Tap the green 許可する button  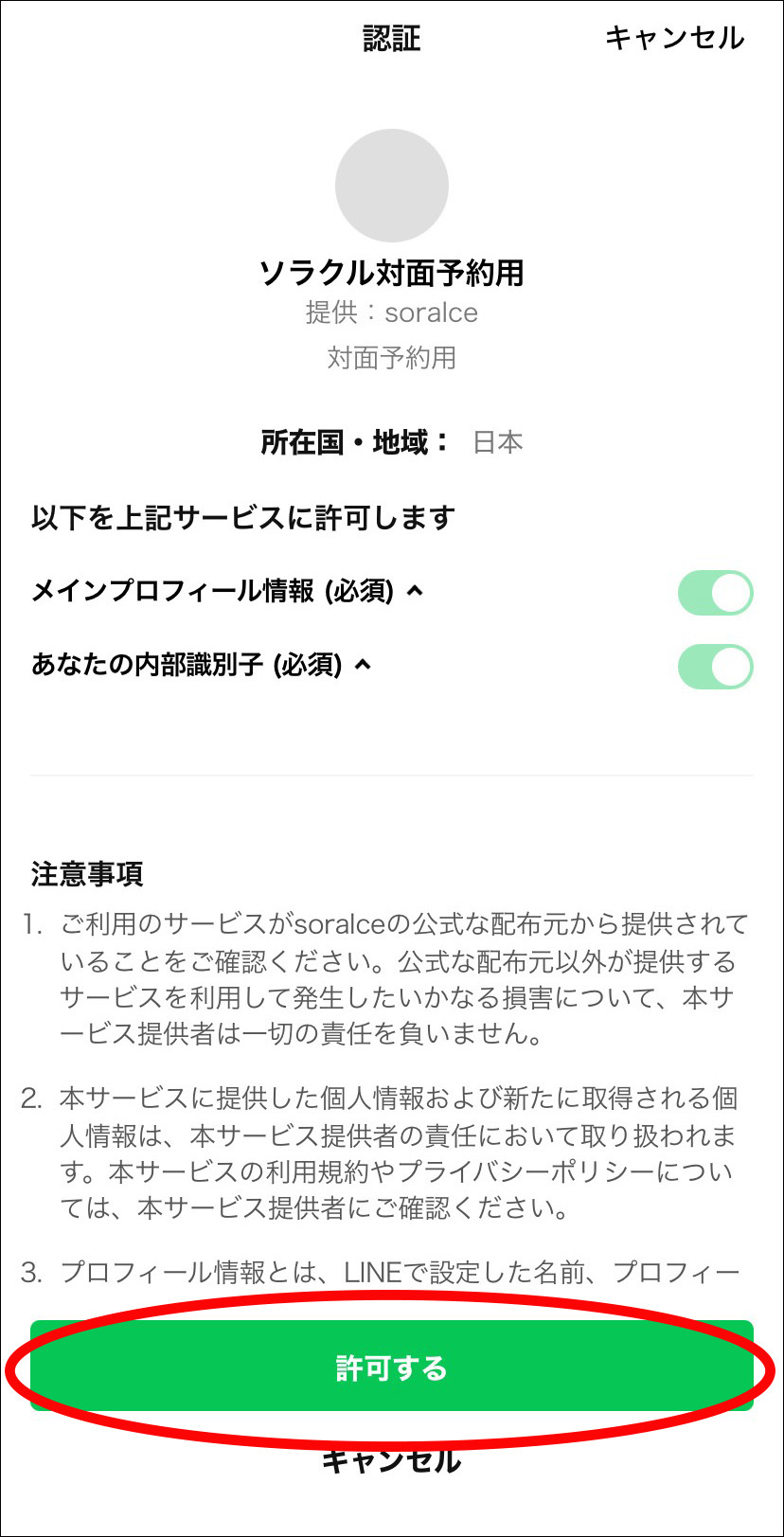point(392,1367)
